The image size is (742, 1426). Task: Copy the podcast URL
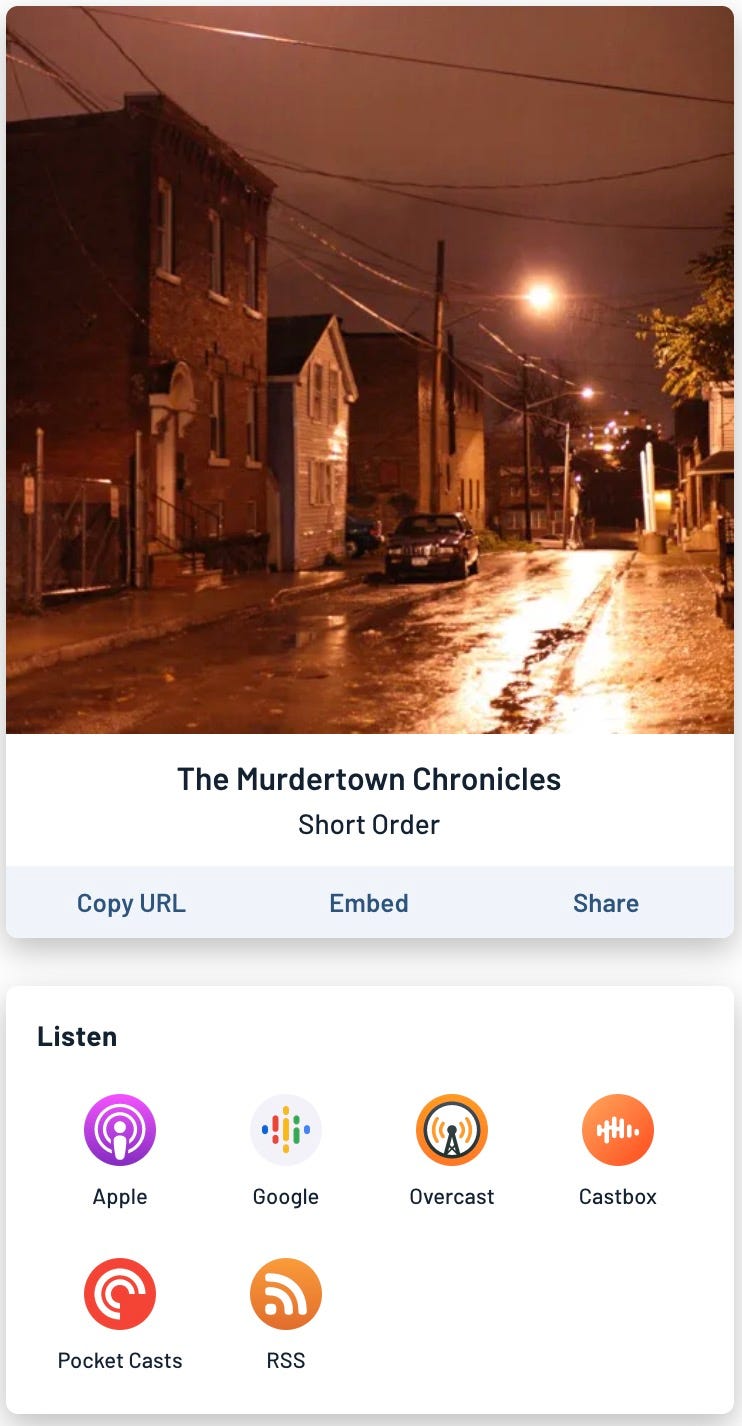tap(131, 903)
